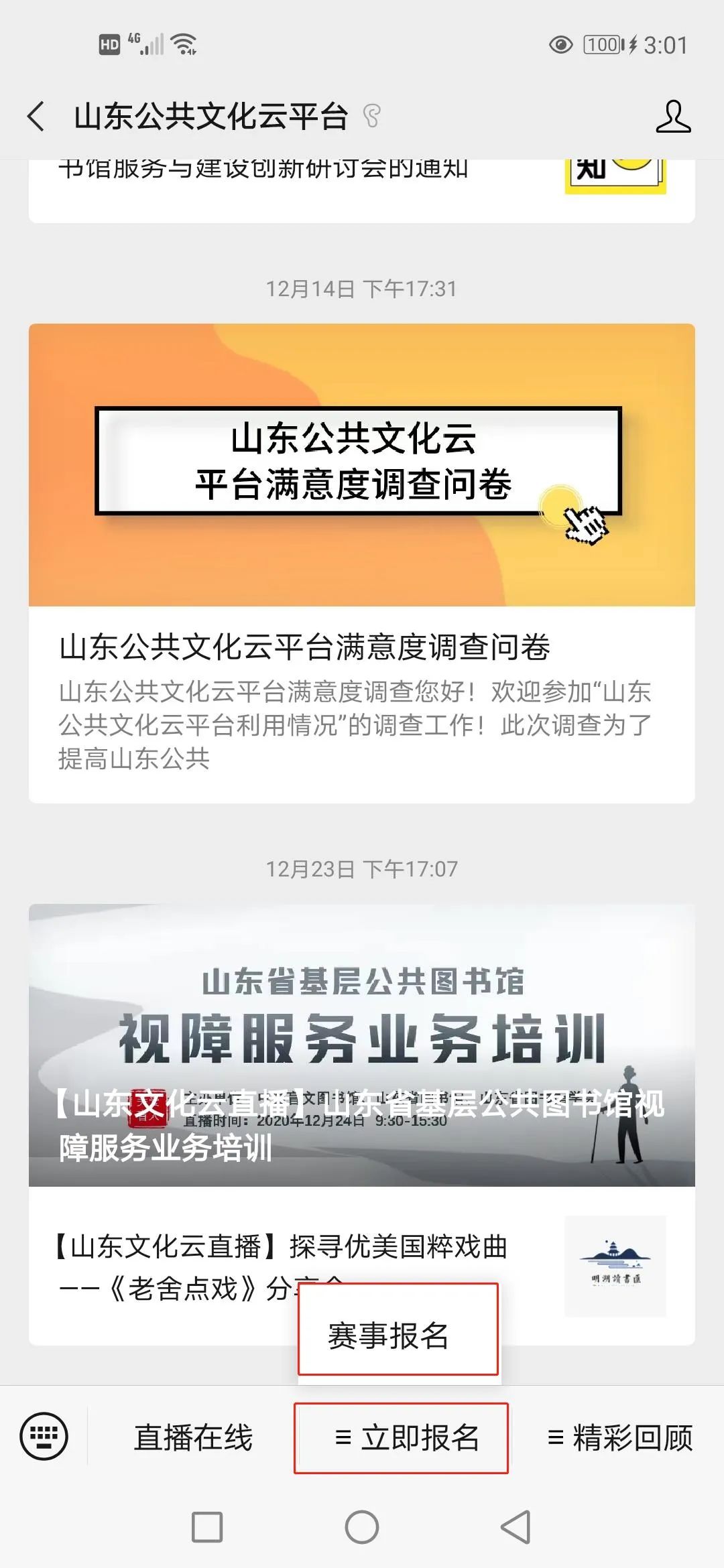Open system recent apps
Screen dimensions: 724x1568
coord(207,1528)
